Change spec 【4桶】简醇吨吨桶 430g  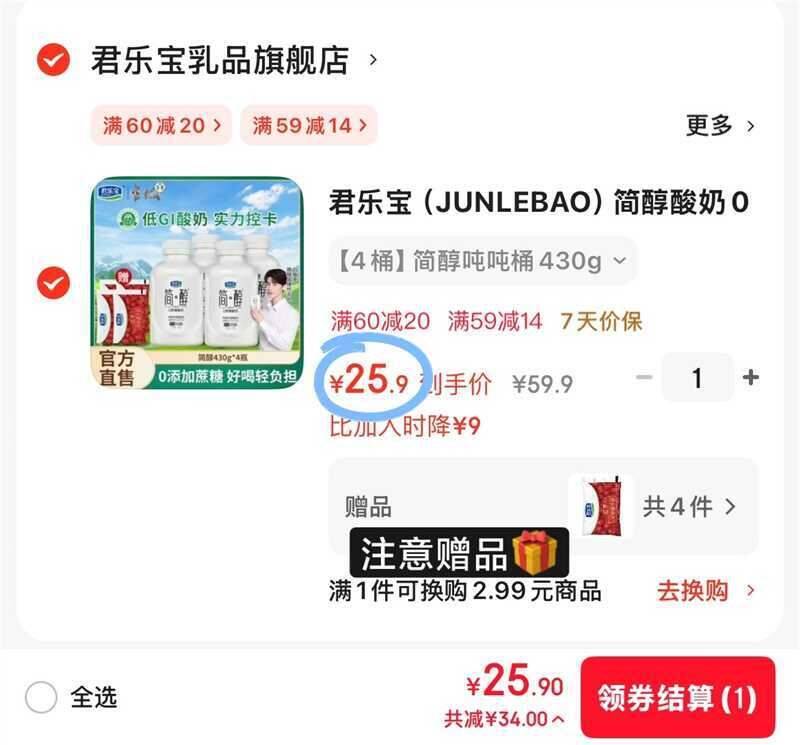(x=482, y=261)
